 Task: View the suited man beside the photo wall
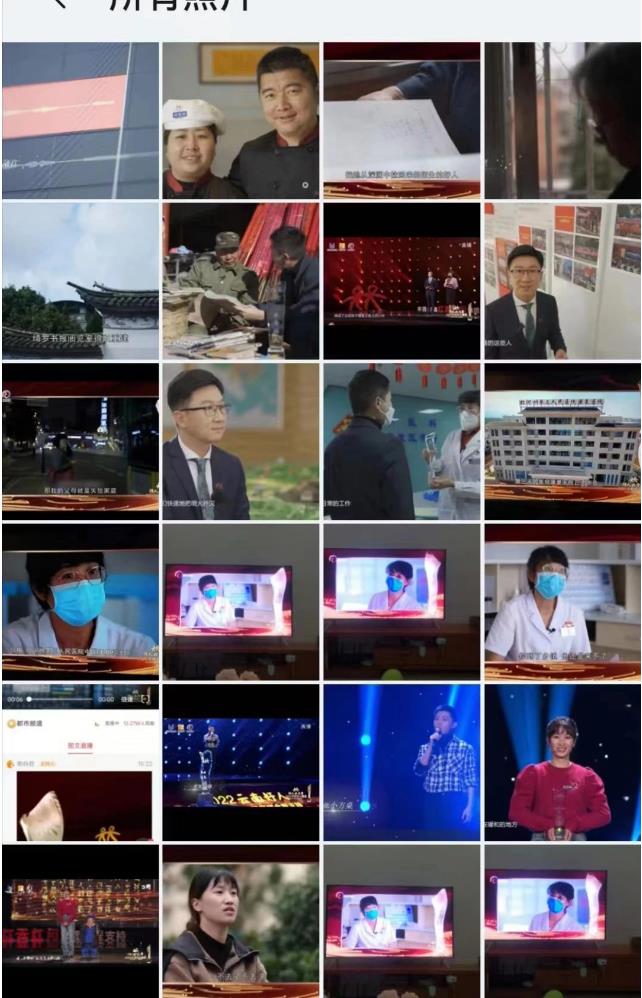(562, 280)
